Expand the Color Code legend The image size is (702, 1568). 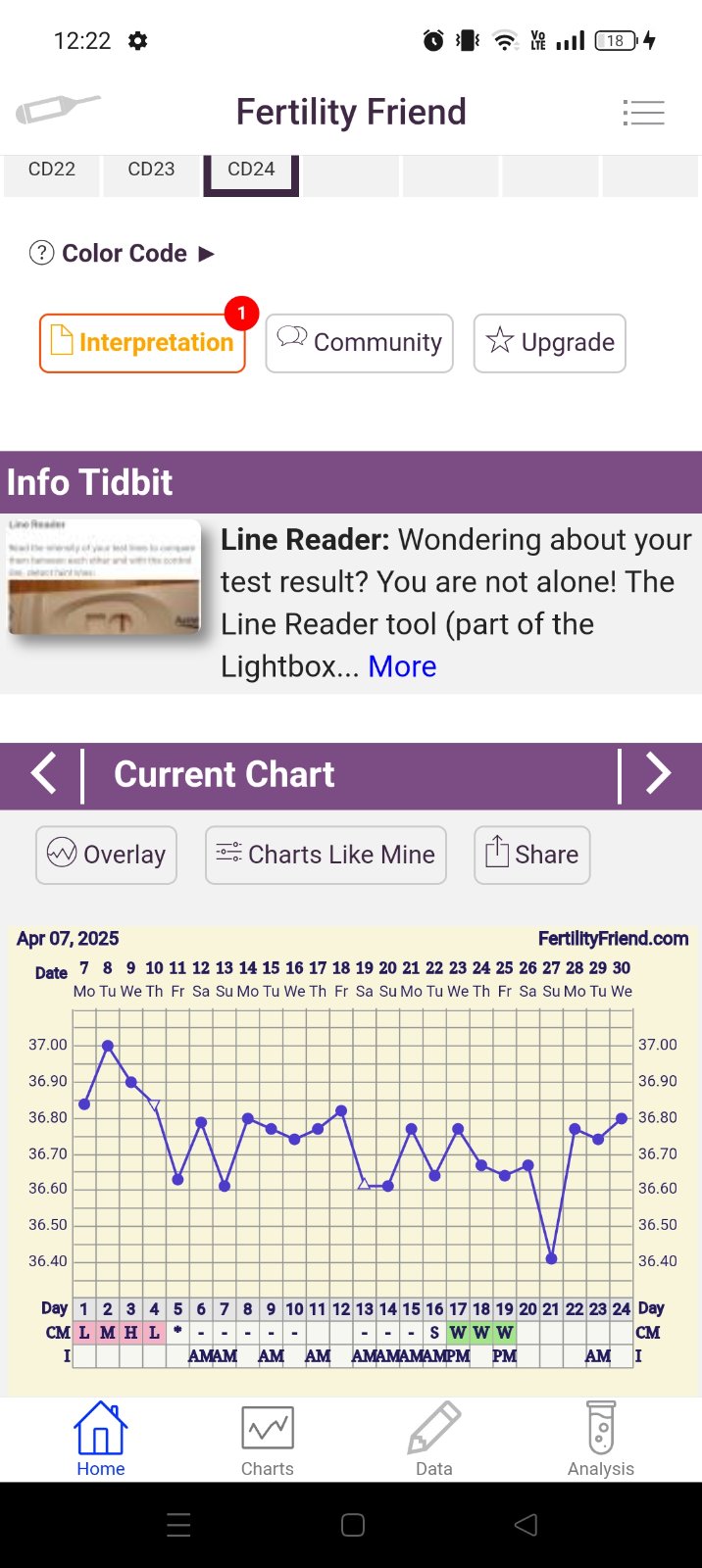[124, 254]
